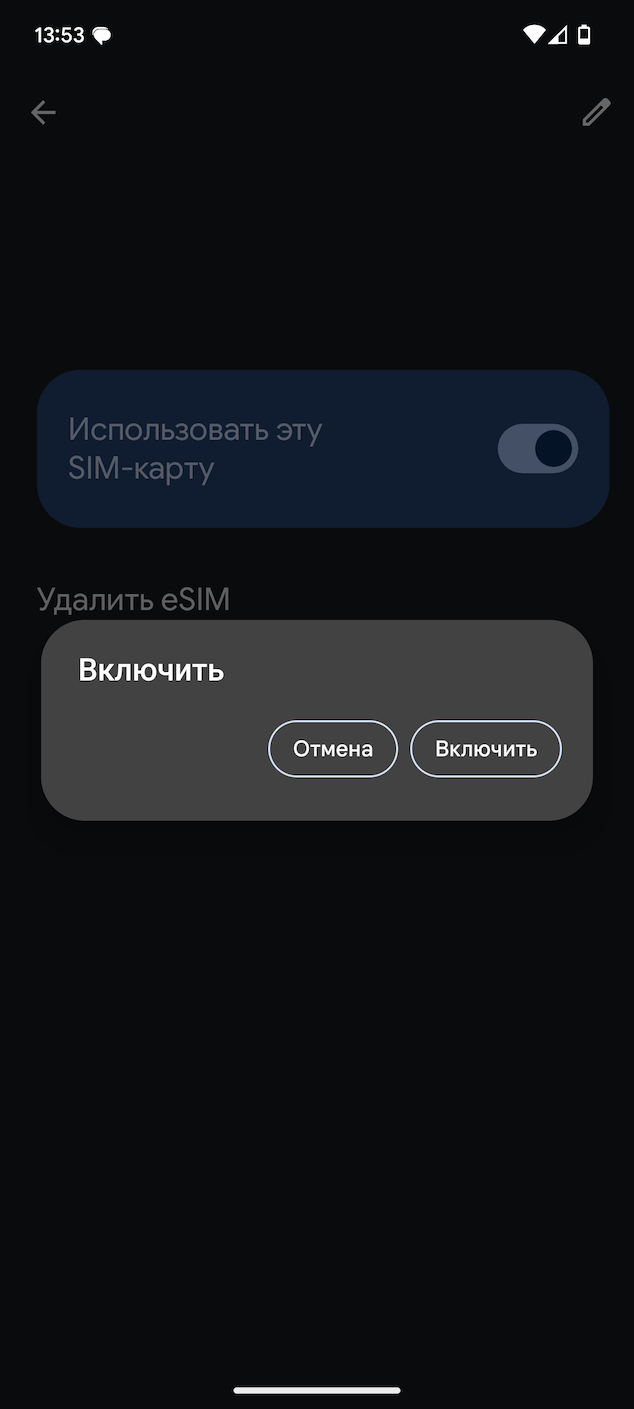This screenshot has width=634, height=1409.
Task: Toggle the Использовать эту SIM-карту switch
Action: (538, 449)
